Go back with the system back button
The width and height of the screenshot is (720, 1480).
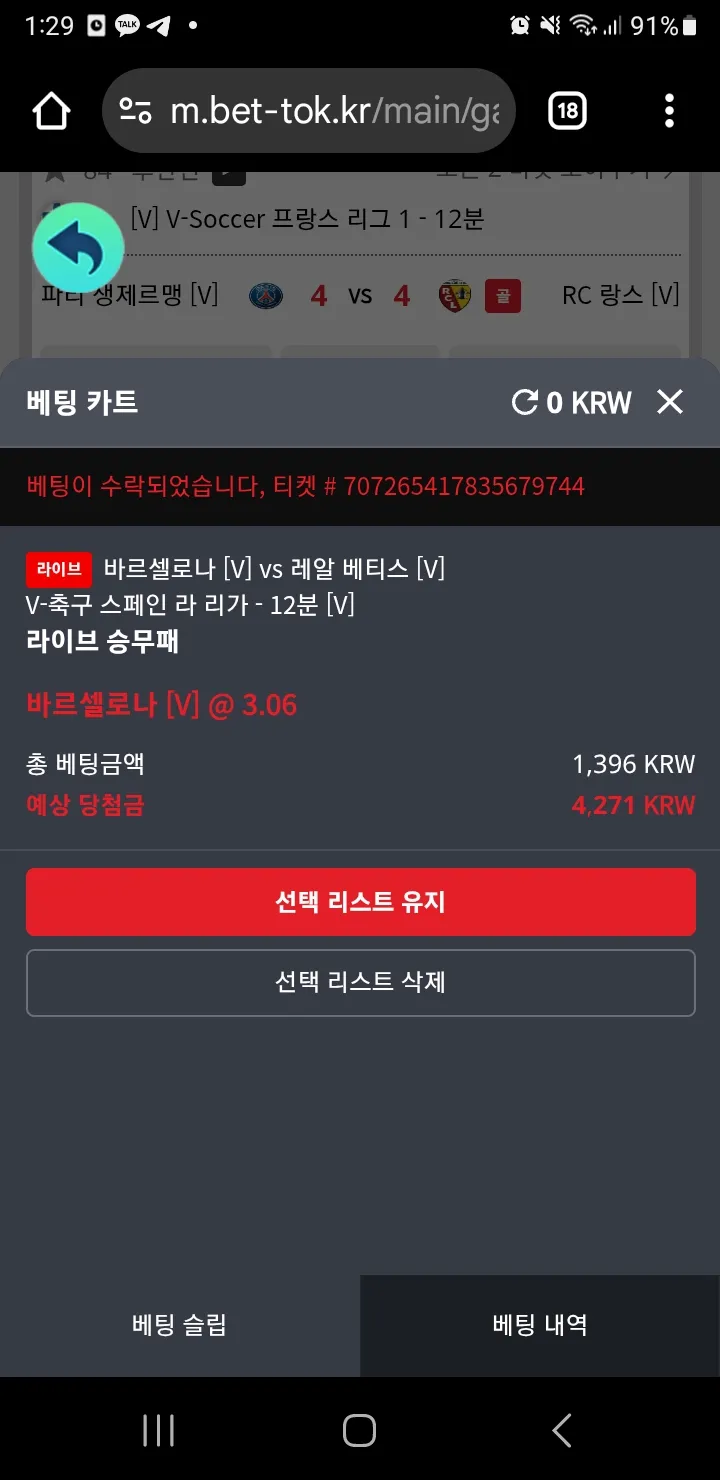pyautogui.click(x=562, y=1430)
